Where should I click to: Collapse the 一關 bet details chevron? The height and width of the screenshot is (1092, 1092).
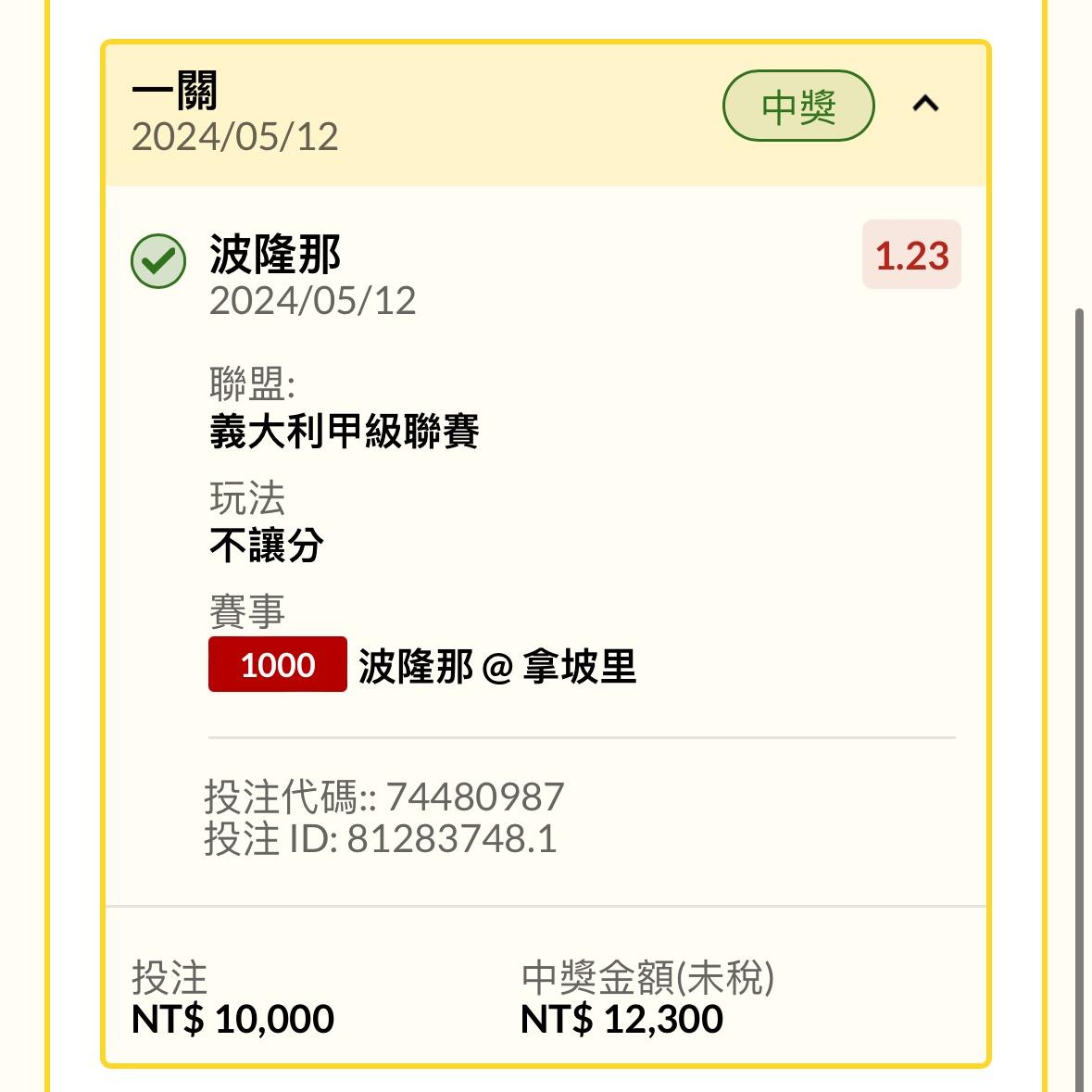coord(925,105)
